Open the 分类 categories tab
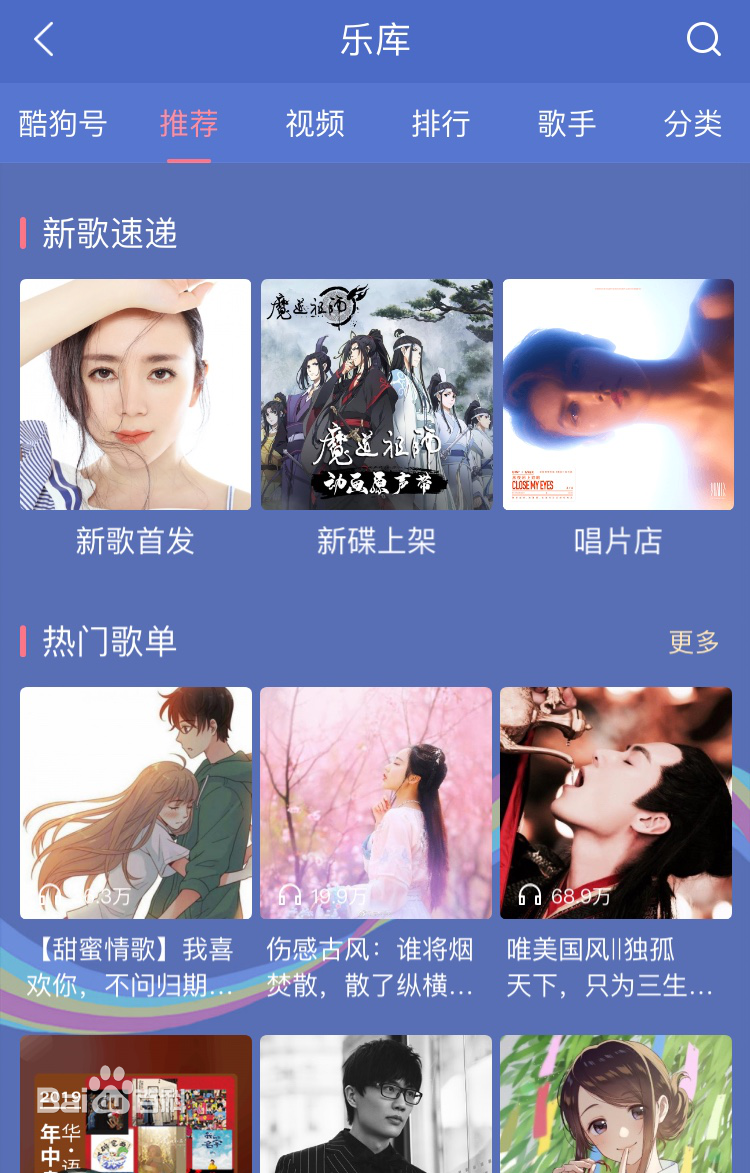Image resolution: width=750 pixels, height=1173 pixels. (x=692, y=124)
